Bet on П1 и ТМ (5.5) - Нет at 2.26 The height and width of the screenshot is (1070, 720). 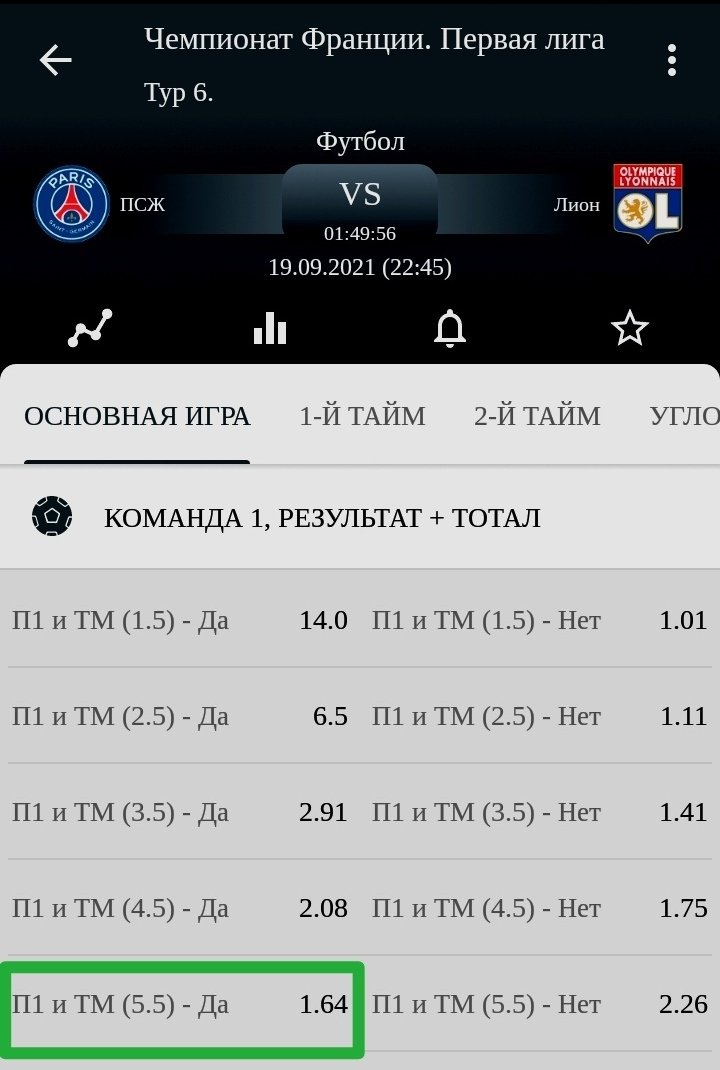[x=540, y=1004]
